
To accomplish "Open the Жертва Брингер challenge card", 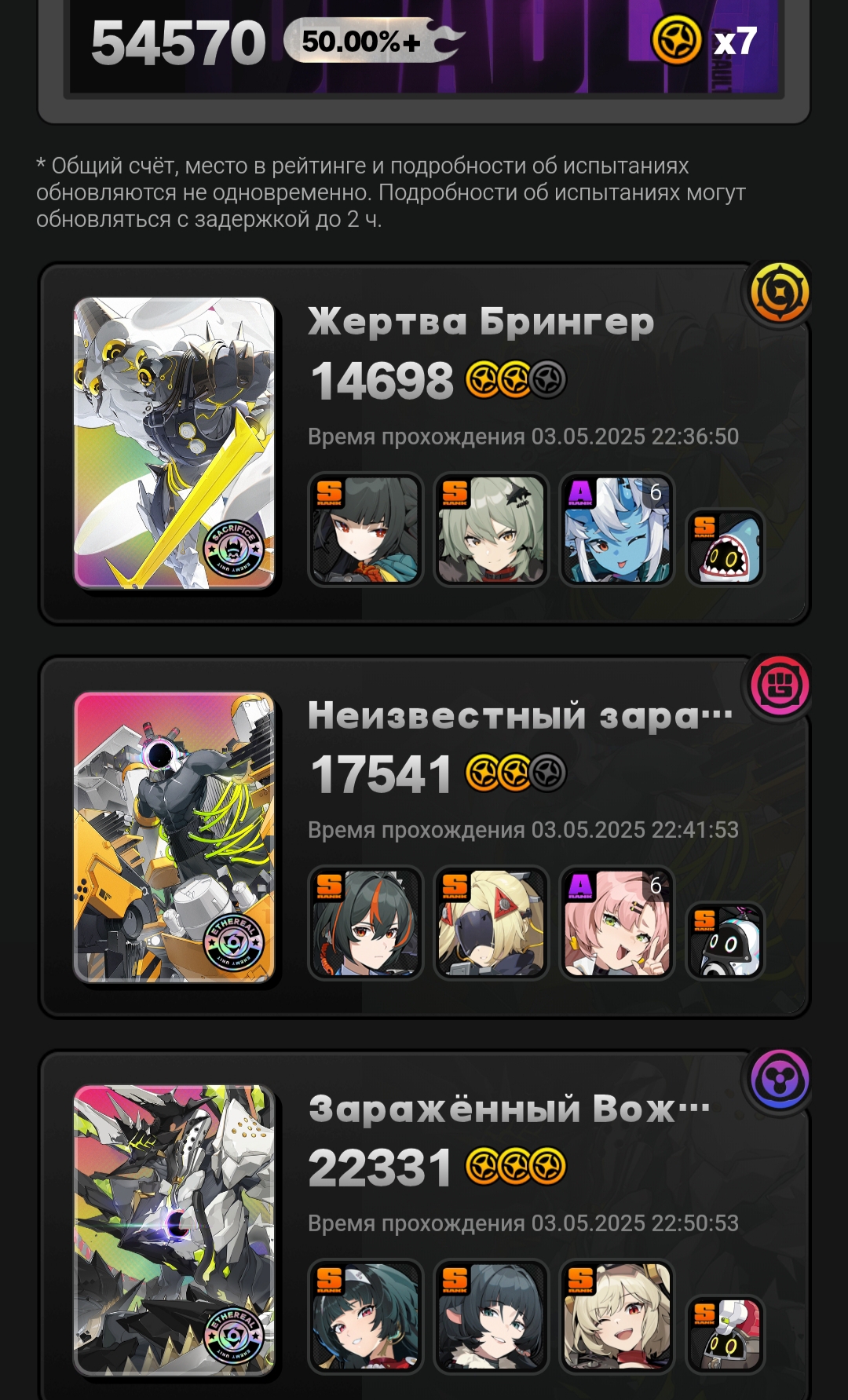I will pyautogui.click(x=424, y=444).
